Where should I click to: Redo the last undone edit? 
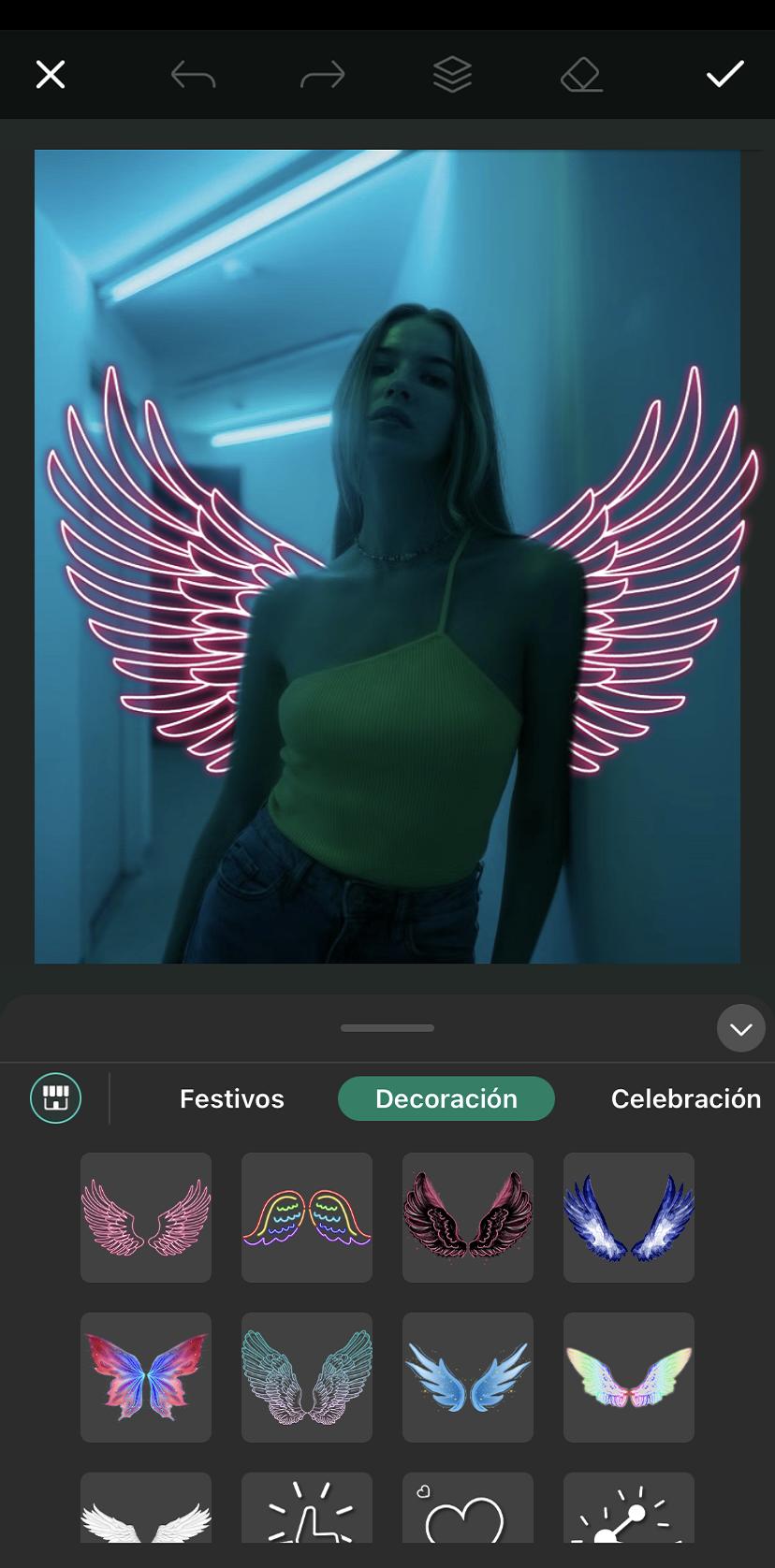pos(322,74)
